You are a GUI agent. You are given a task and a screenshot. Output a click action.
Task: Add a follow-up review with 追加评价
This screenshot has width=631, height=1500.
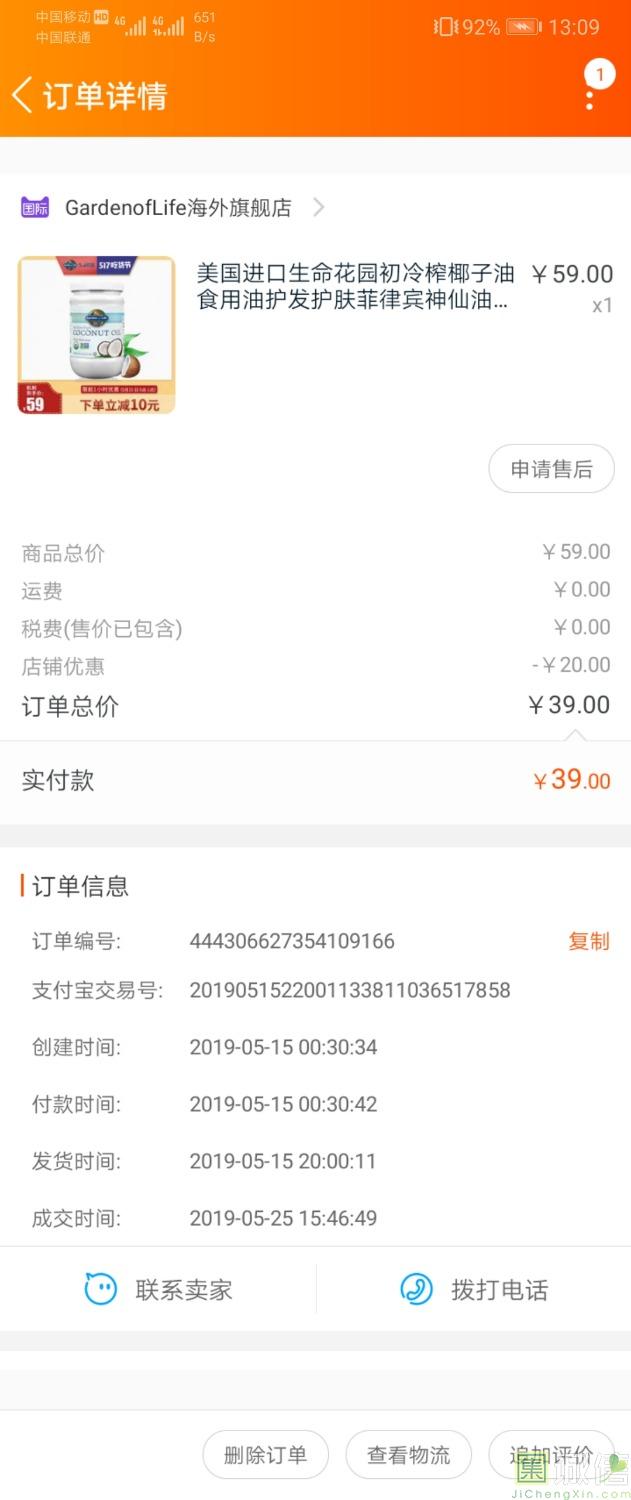coord(550,1455)
